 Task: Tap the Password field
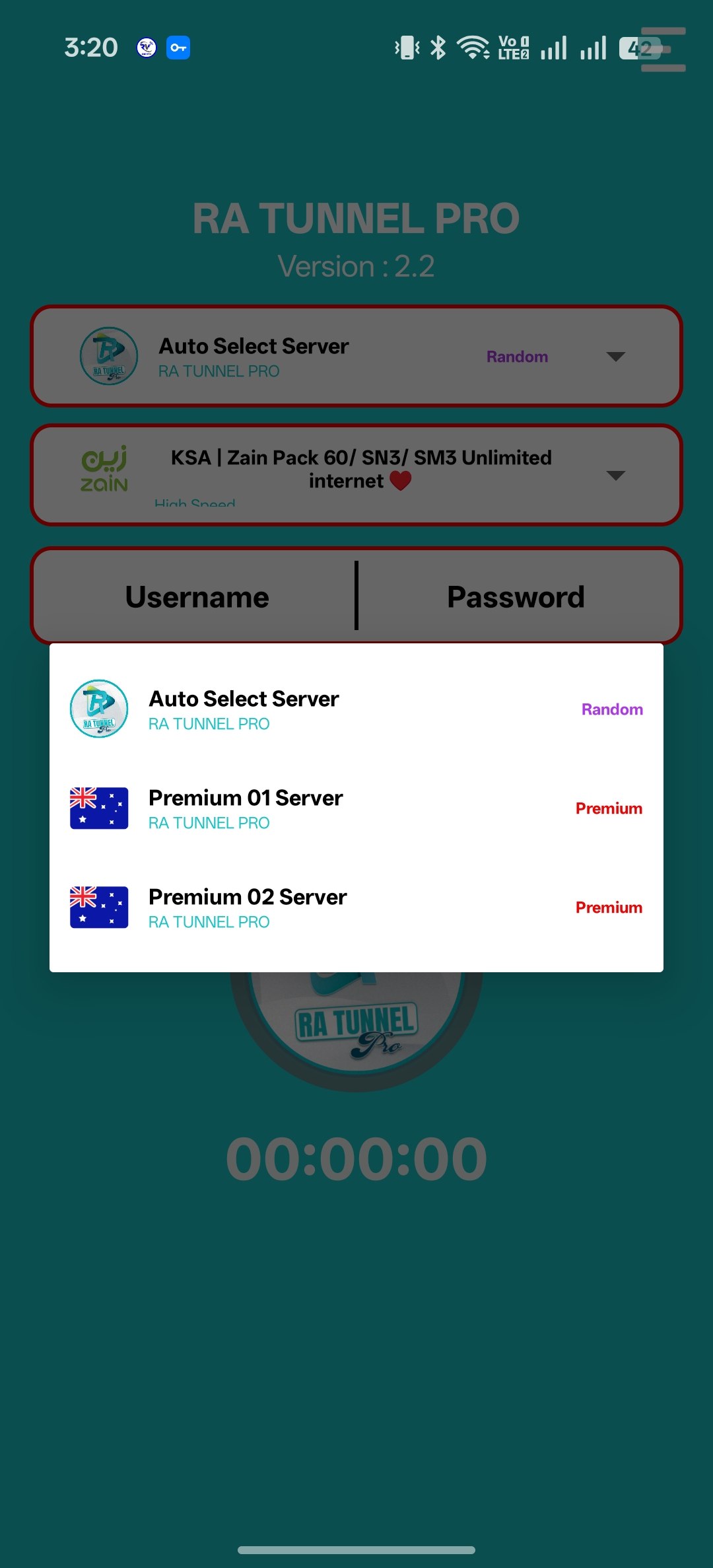pos(516,596)
